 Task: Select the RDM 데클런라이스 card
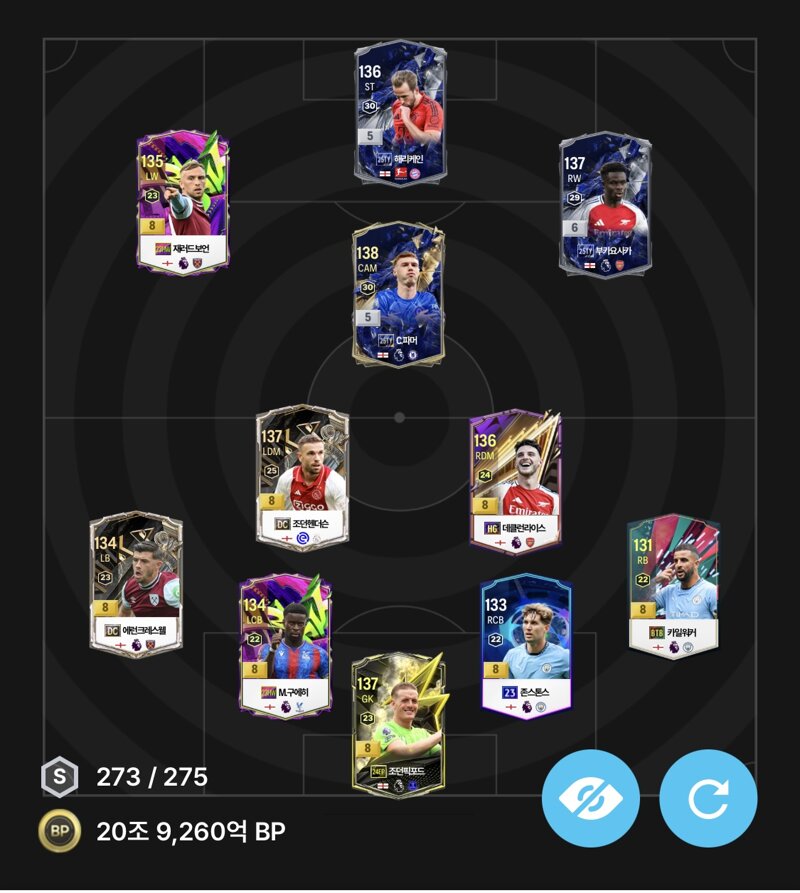click(516, 480)
